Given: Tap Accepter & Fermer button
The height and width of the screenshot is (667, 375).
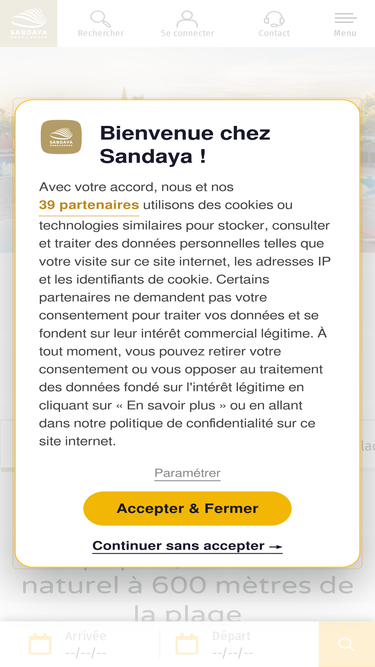Looking at the screenshot, I should pos(188,508).
